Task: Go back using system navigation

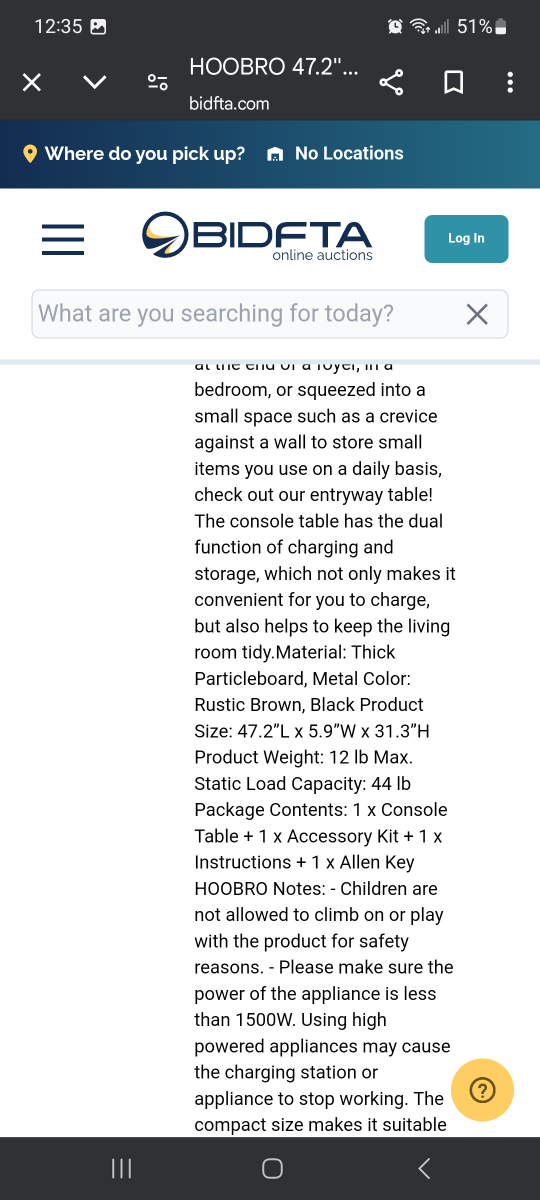Action: (x=424, y=1168)
